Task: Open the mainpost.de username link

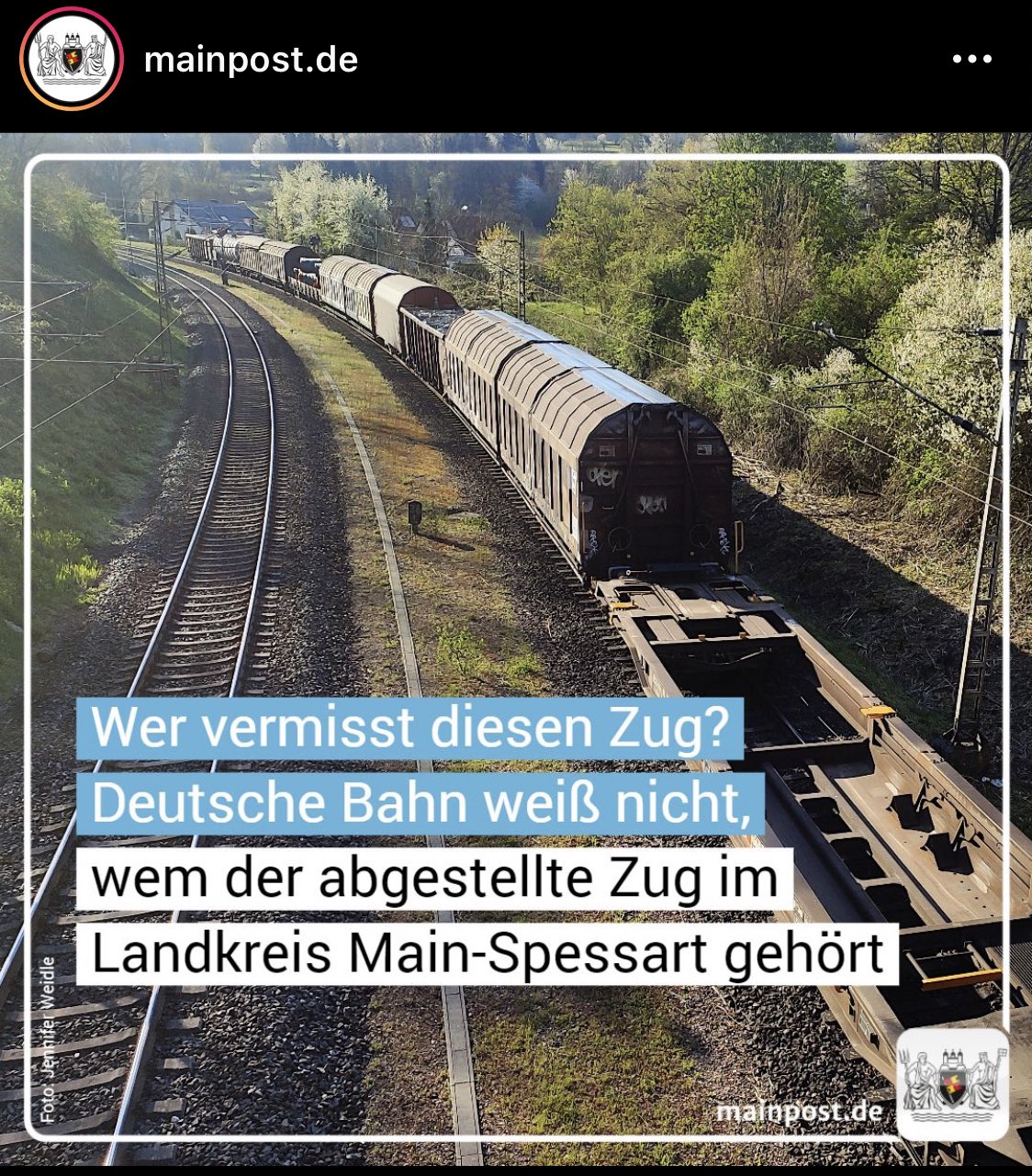Action: click(251, 61)
